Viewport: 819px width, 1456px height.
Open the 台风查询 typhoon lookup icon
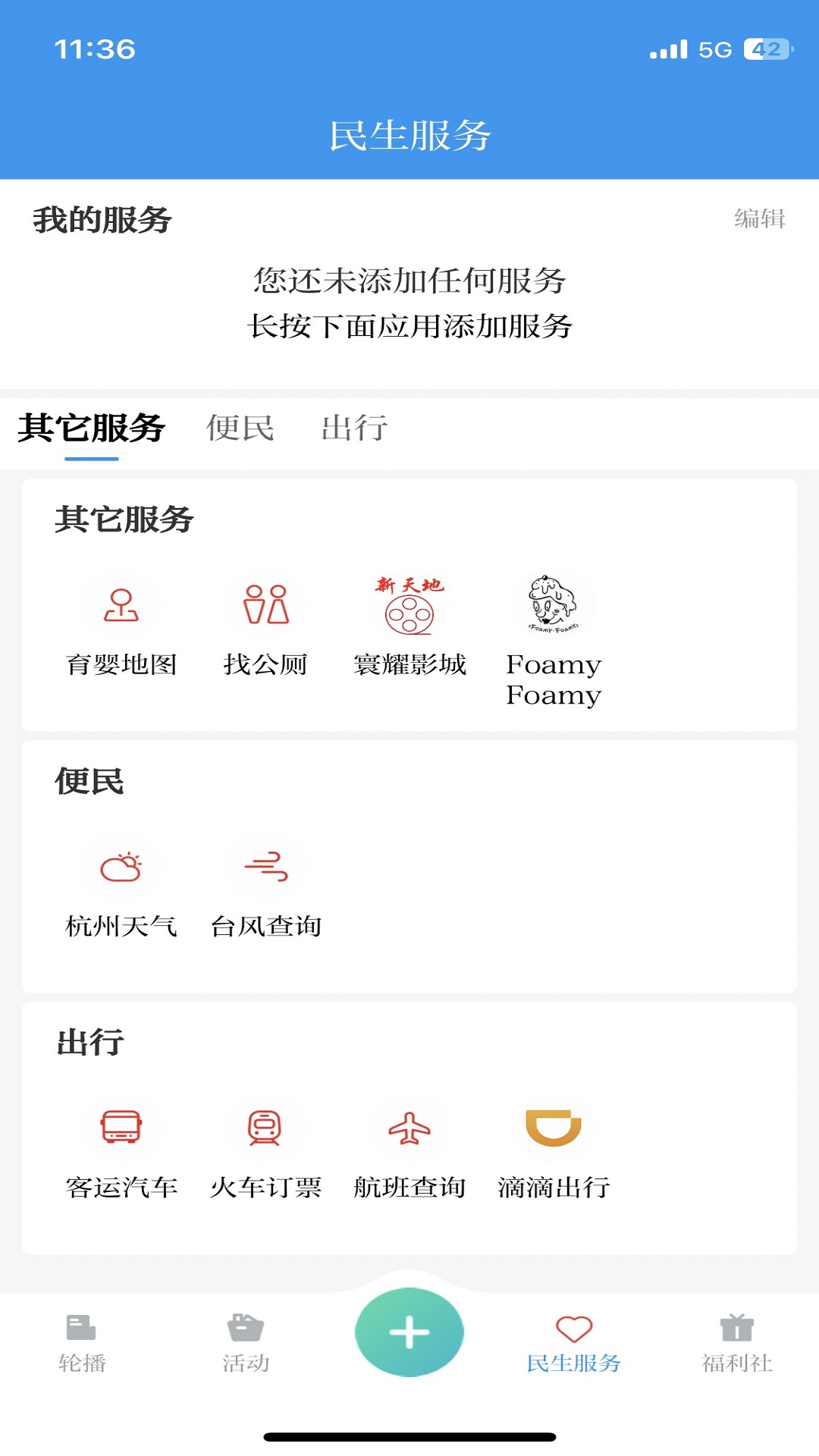tap(267, 868)
